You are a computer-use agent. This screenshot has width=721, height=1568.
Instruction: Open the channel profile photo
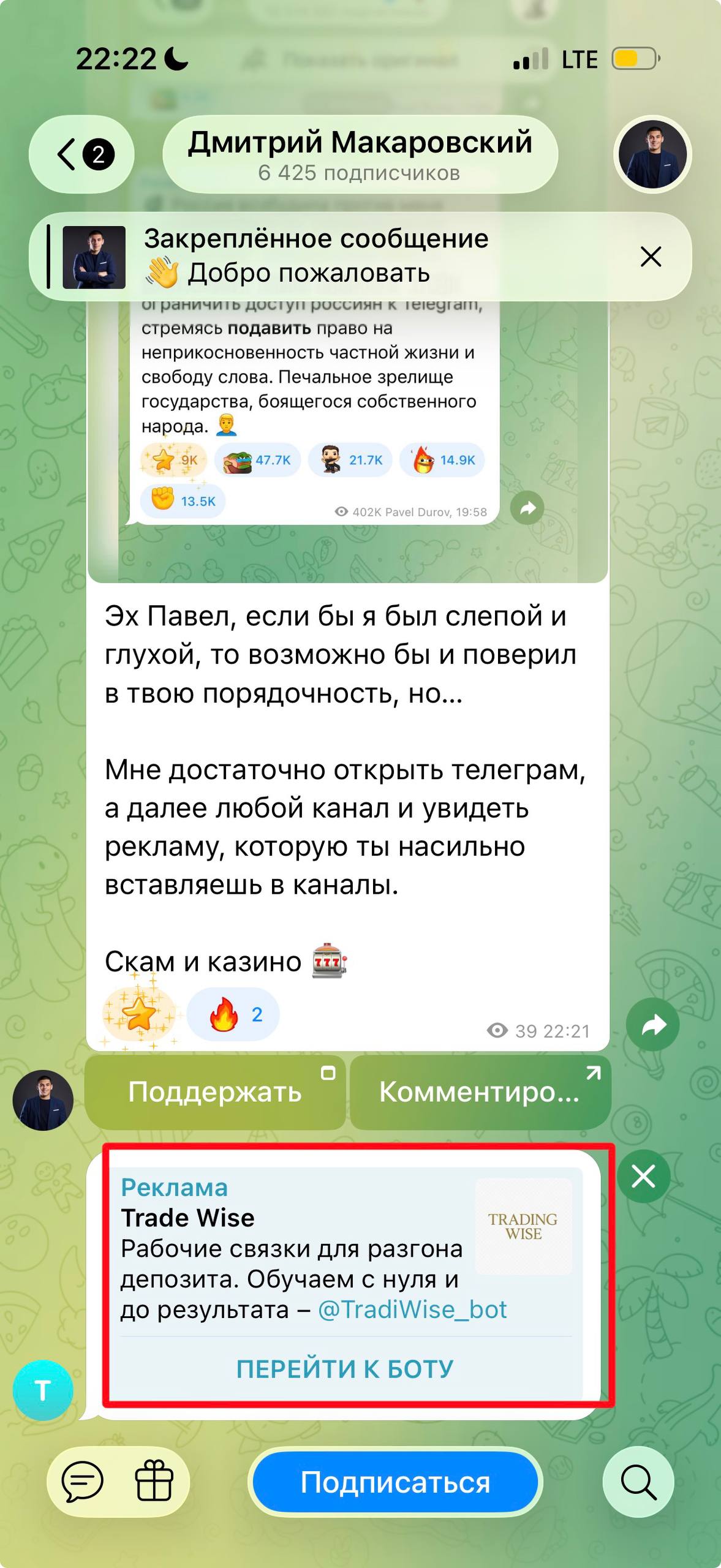click(x=652, y=154)
